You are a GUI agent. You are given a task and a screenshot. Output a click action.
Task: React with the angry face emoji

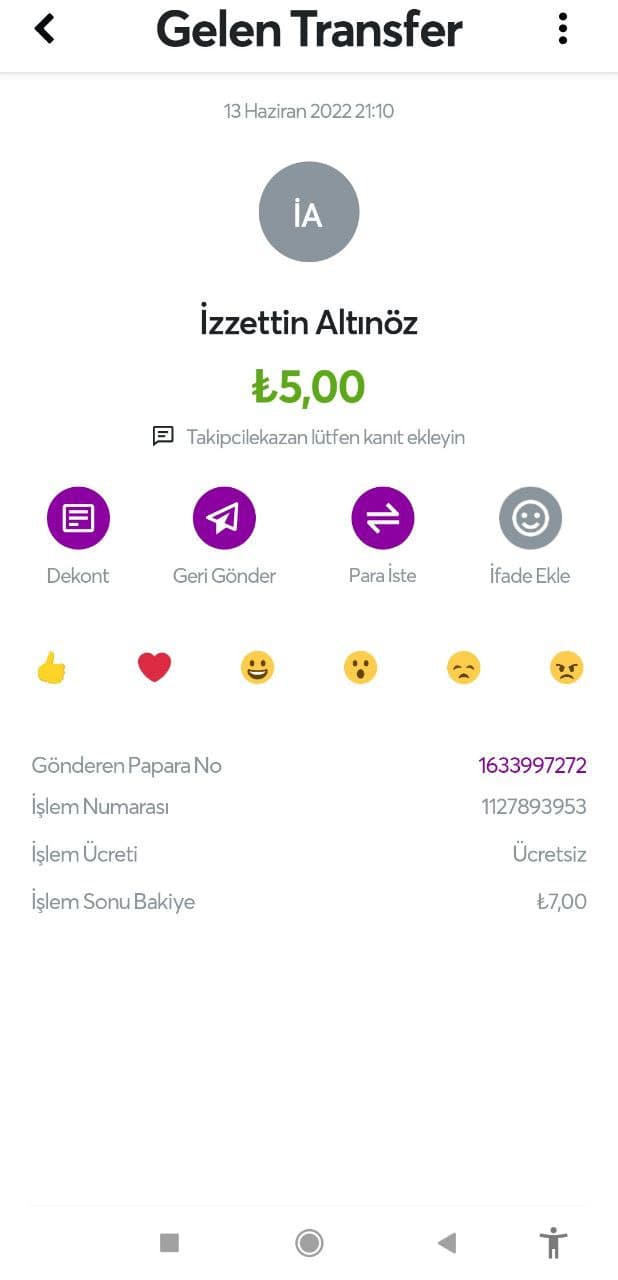566,667
